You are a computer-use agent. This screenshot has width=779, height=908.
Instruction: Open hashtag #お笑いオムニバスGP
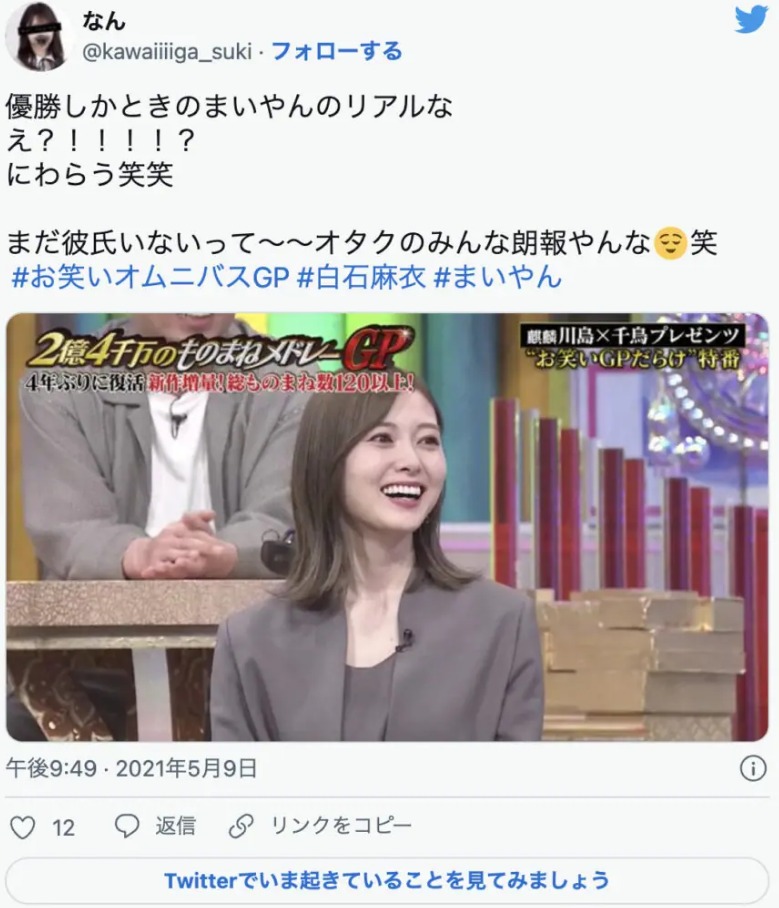(150, 277)
